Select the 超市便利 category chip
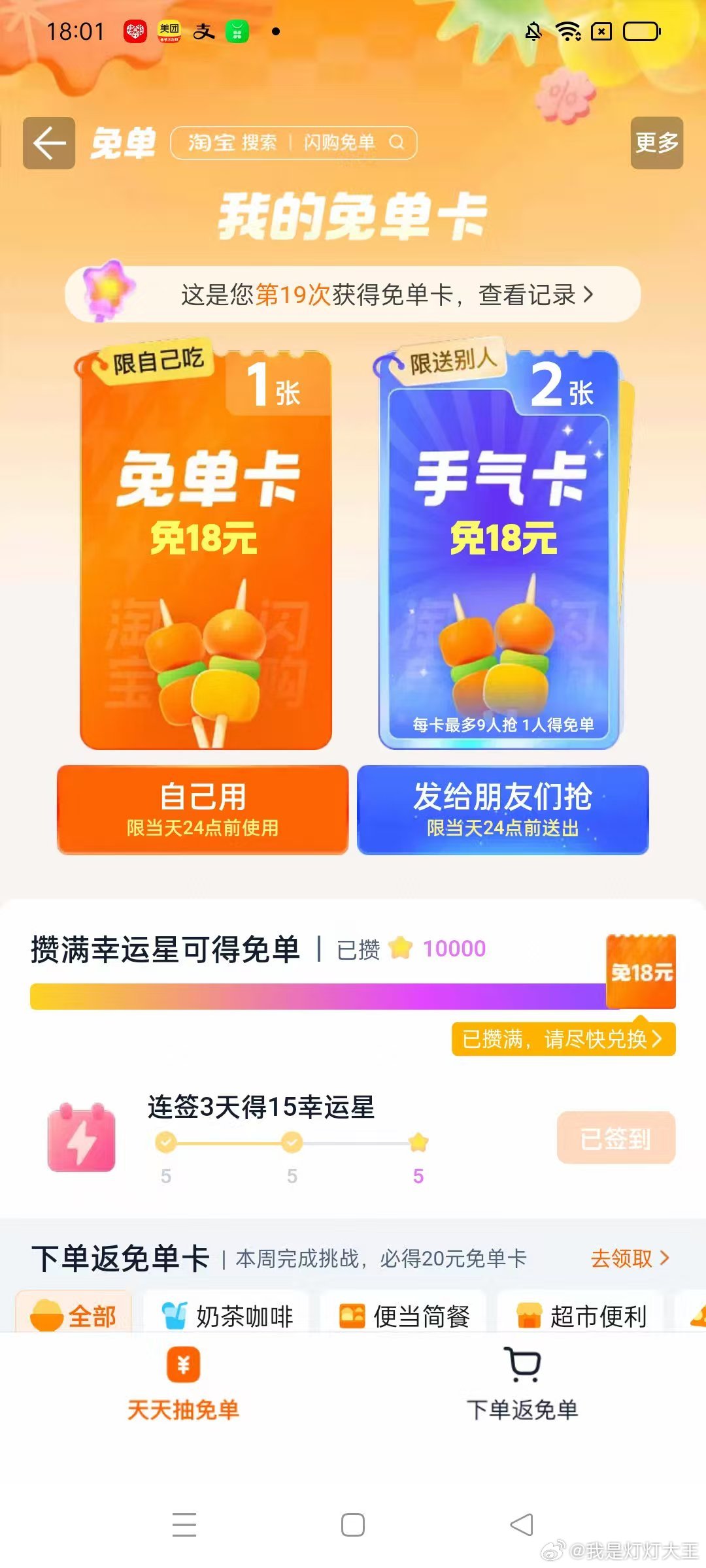Screen dimensions: 706x1568 (x=581, y=1315)
